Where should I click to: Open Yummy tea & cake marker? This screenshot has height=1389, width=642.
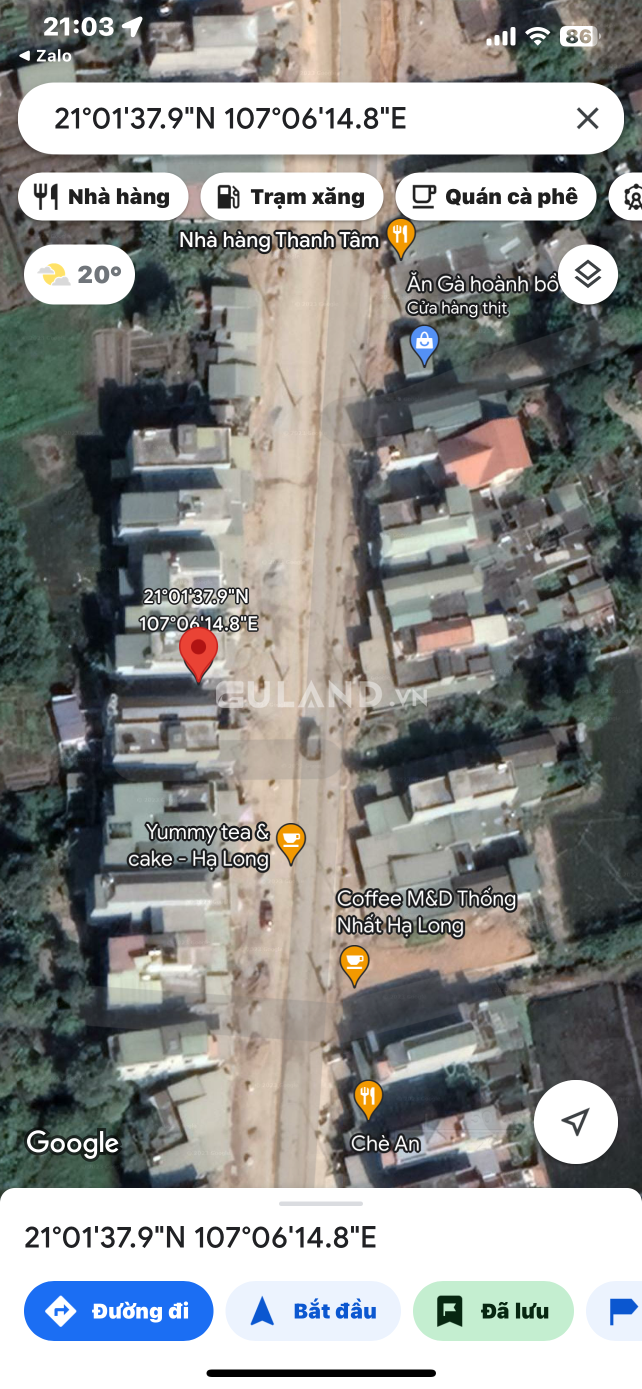pos(290,840)
